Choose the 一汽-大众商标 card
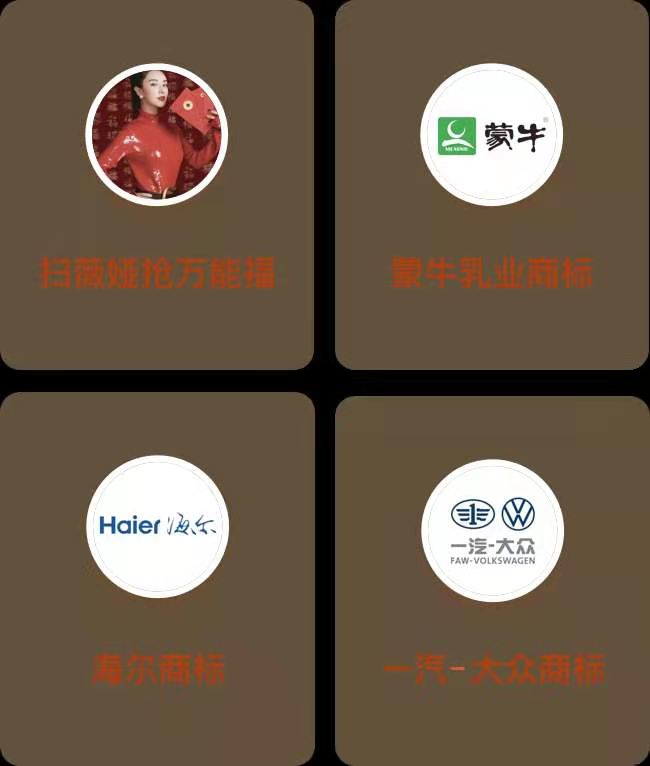This screenshot has width=650, height=766. 491,580
